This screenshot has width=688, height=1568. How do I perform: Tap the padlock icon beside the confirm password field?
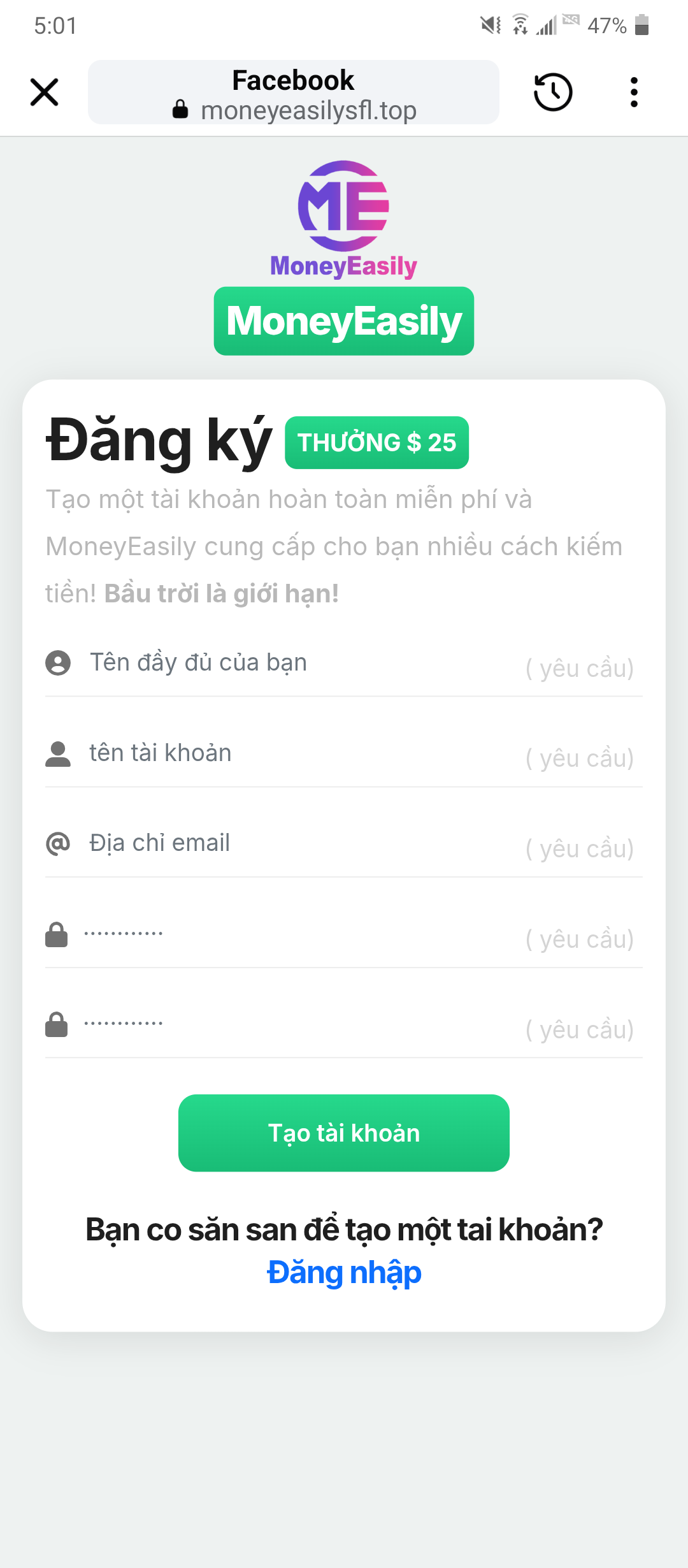click(56, 1024)
